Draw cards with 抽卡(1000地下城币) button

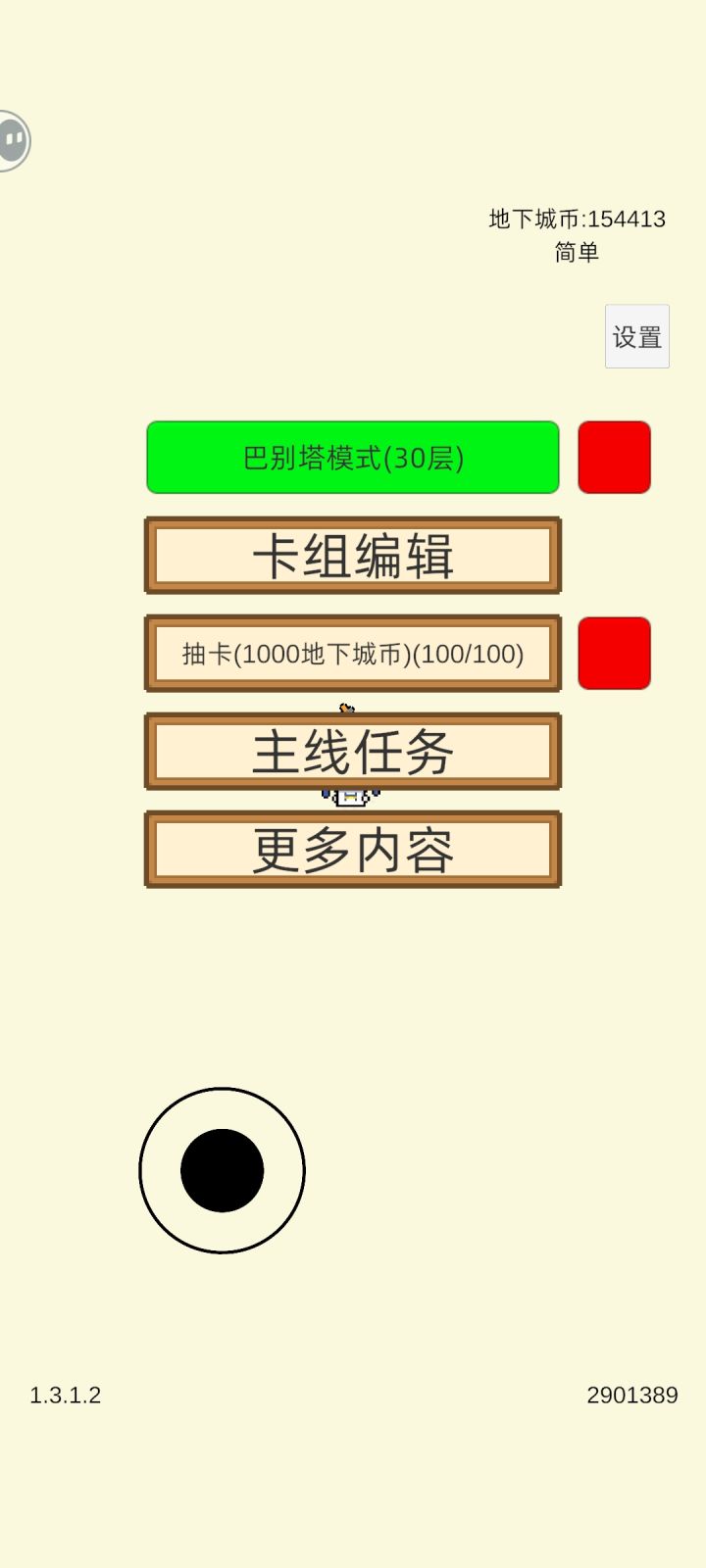pos(352,654)
